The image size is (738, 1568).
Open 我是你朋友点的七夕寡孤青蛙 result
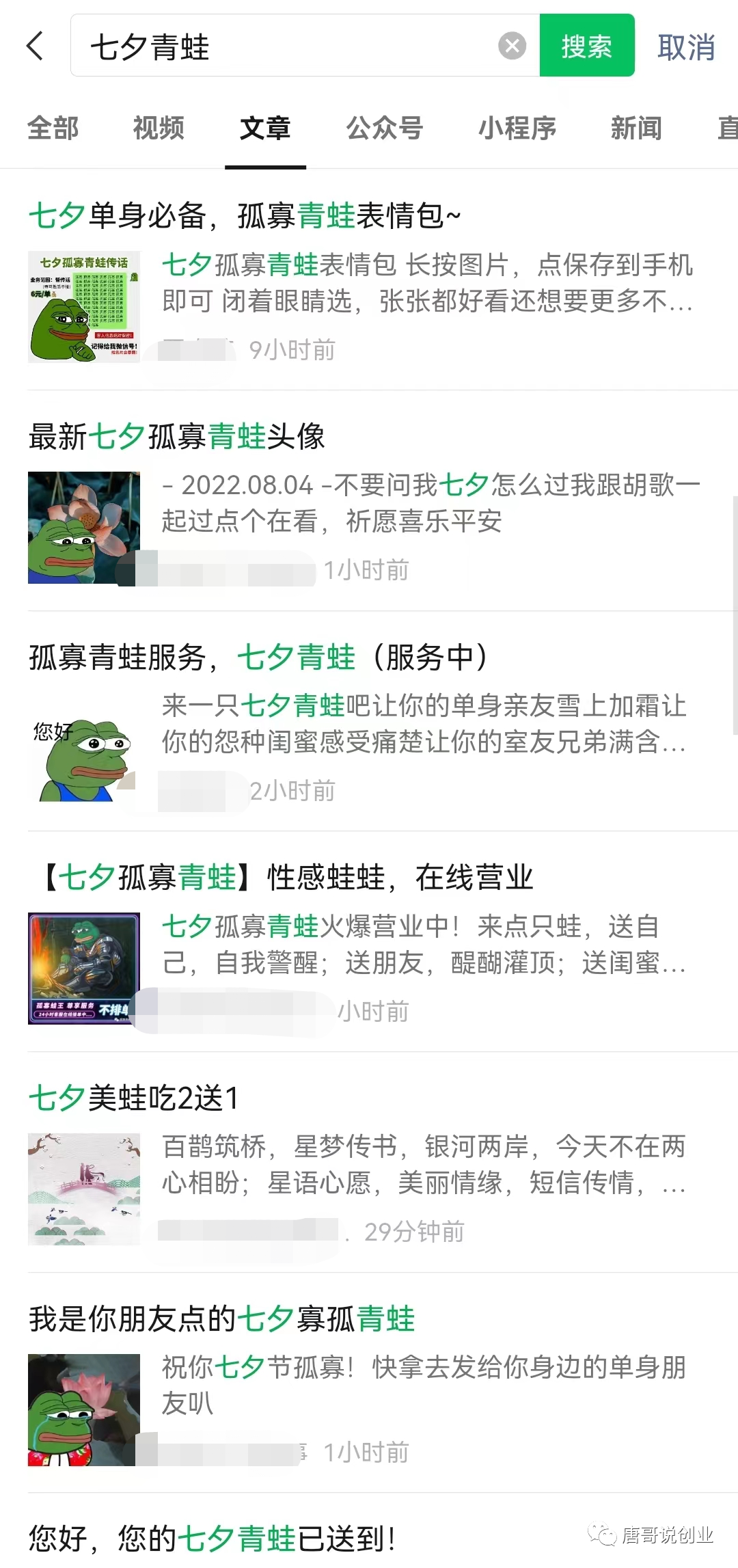point(222,1319)
